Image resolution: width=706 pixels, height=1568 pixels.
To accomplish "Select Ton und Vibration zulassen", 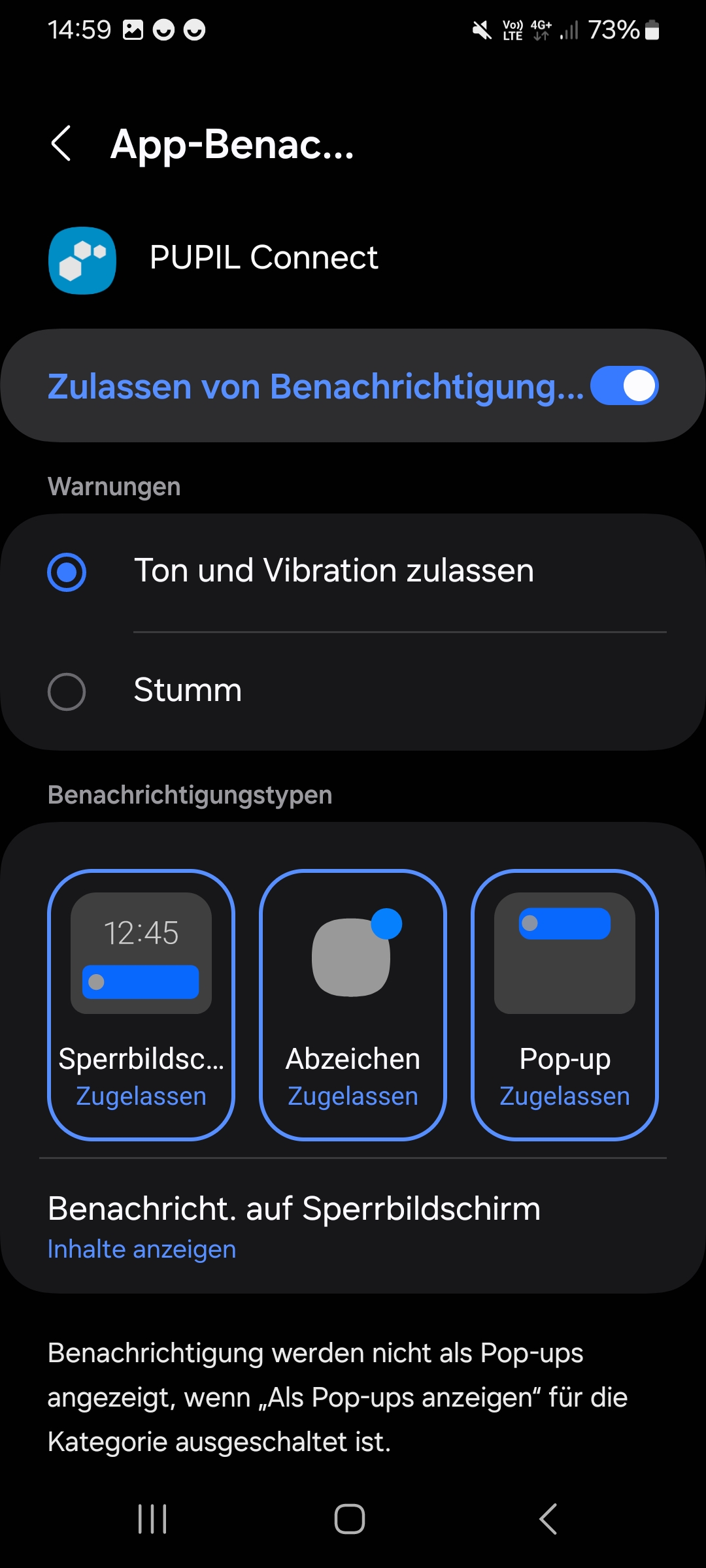I will (x=353, y=572).
